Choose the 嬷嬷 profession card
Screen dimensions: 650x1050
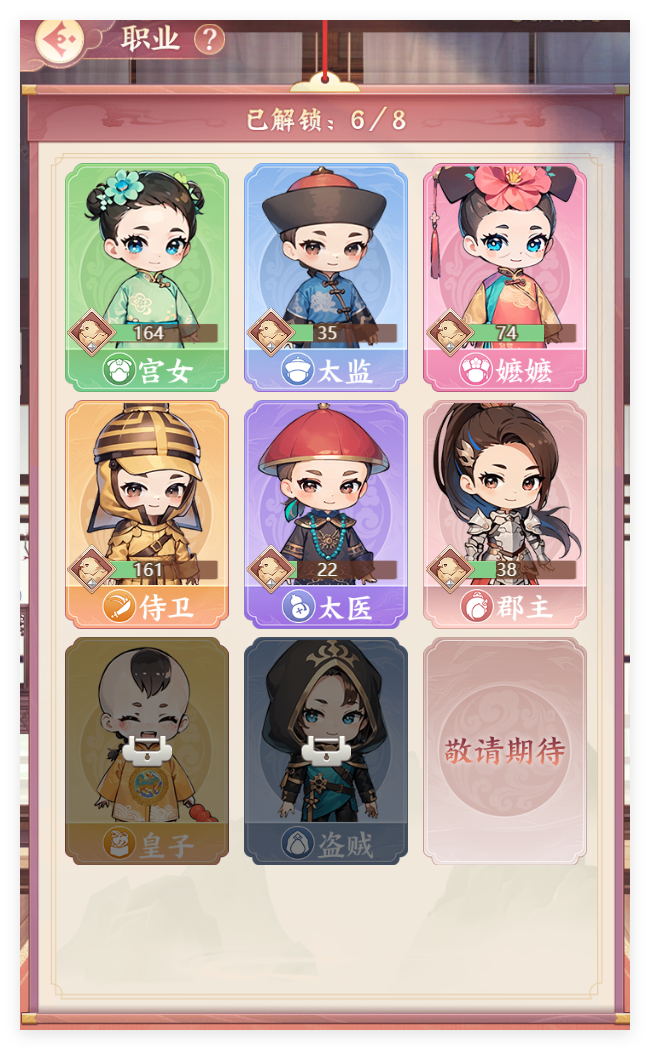[x=504, y=277]
